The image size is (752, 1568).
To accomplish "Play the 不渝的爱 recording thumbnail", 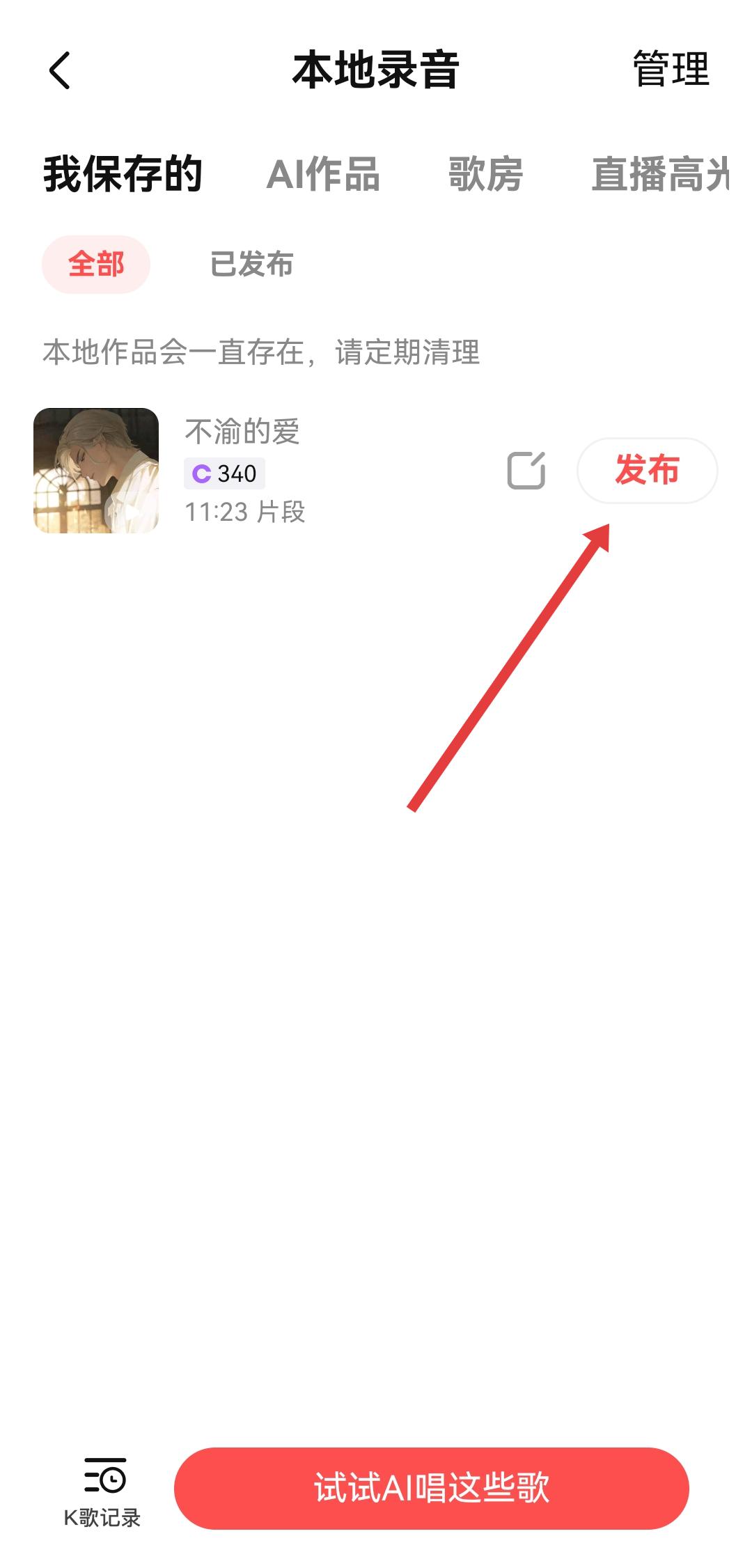I will (96, 471).
